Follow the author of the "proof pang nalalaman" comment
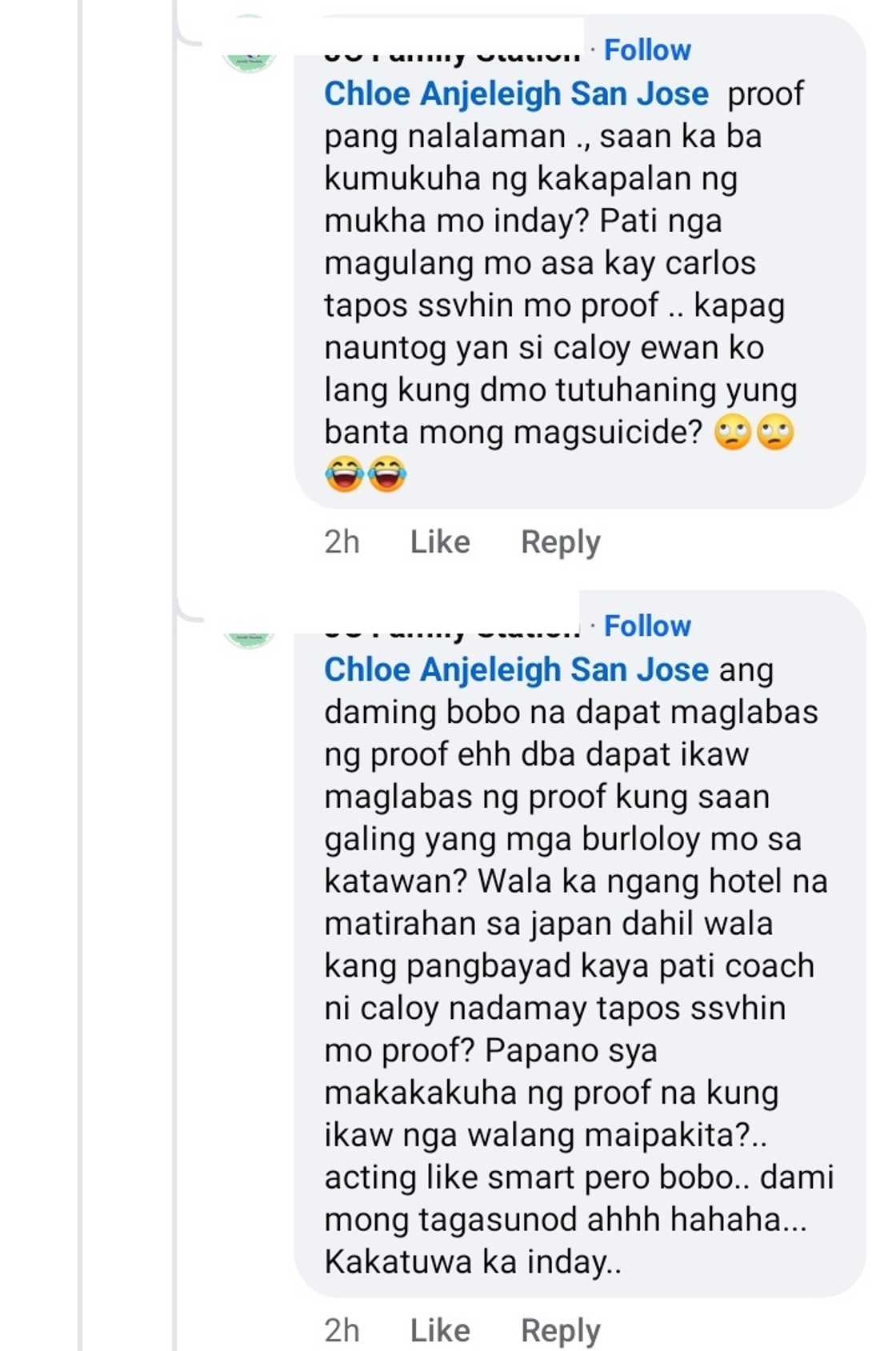 pyautogui.click(x=646, y=50)
